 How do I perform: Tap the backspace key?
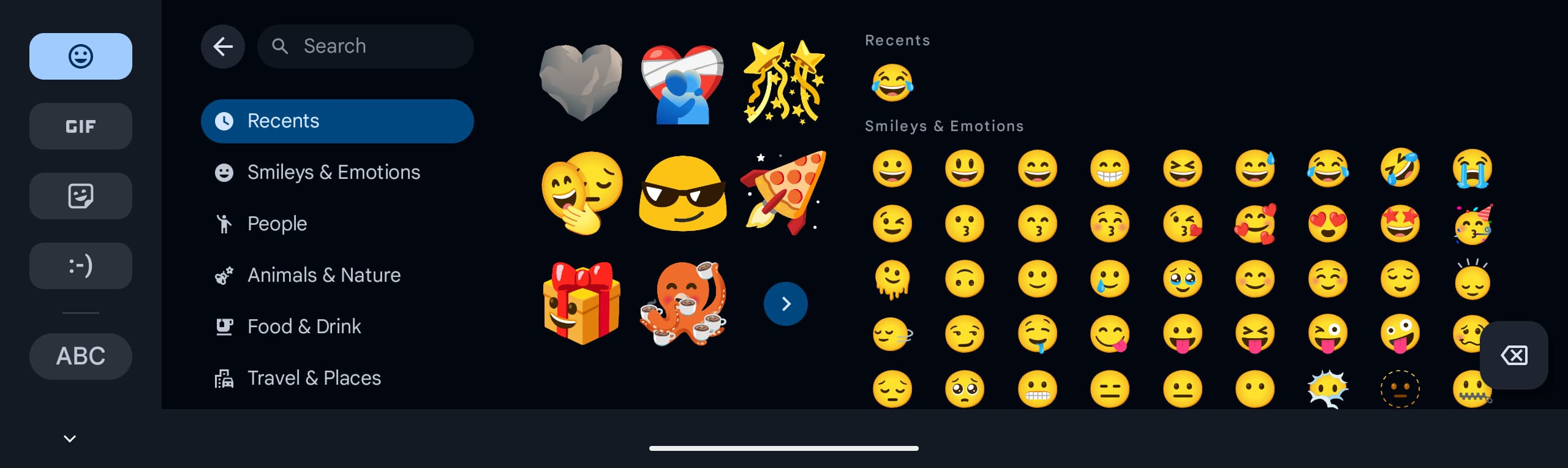coord(1513,355)
